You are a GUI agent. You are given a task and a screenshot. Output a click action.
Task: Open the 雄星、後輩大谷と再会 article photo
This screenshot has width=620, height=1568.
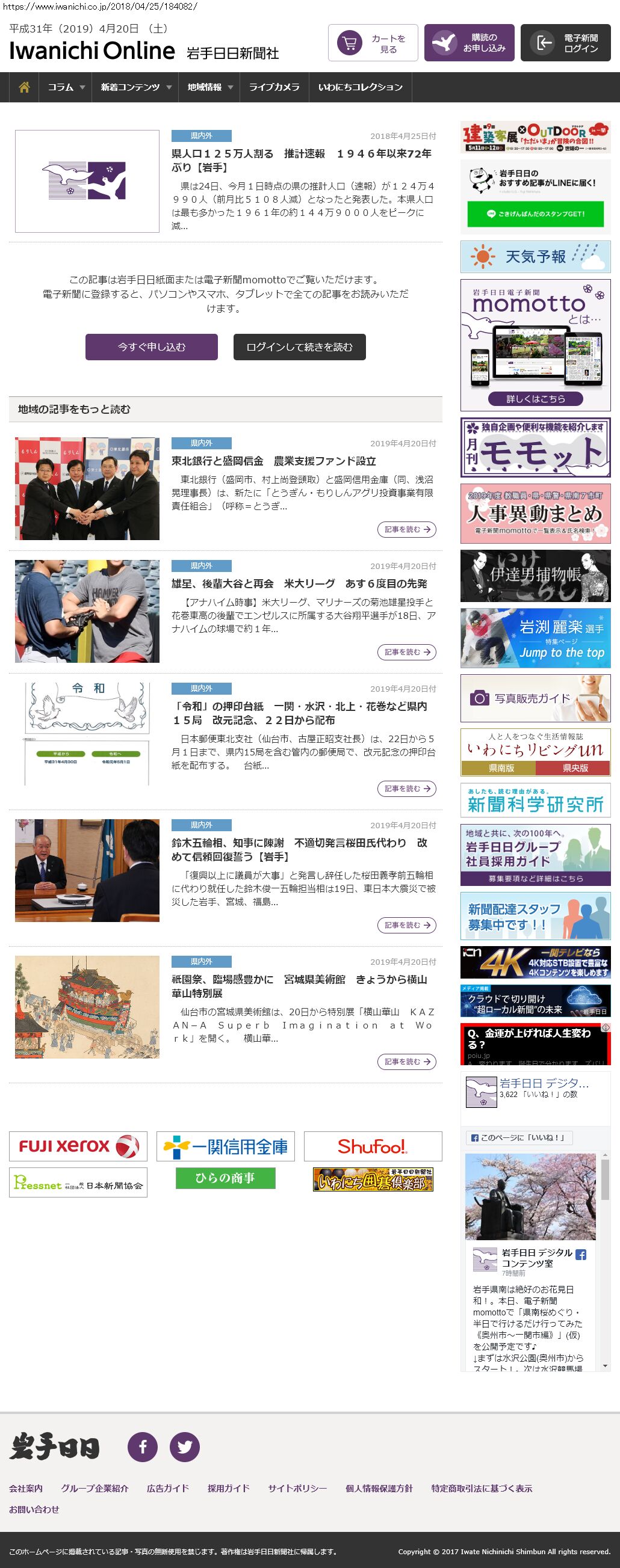point(87,611)
